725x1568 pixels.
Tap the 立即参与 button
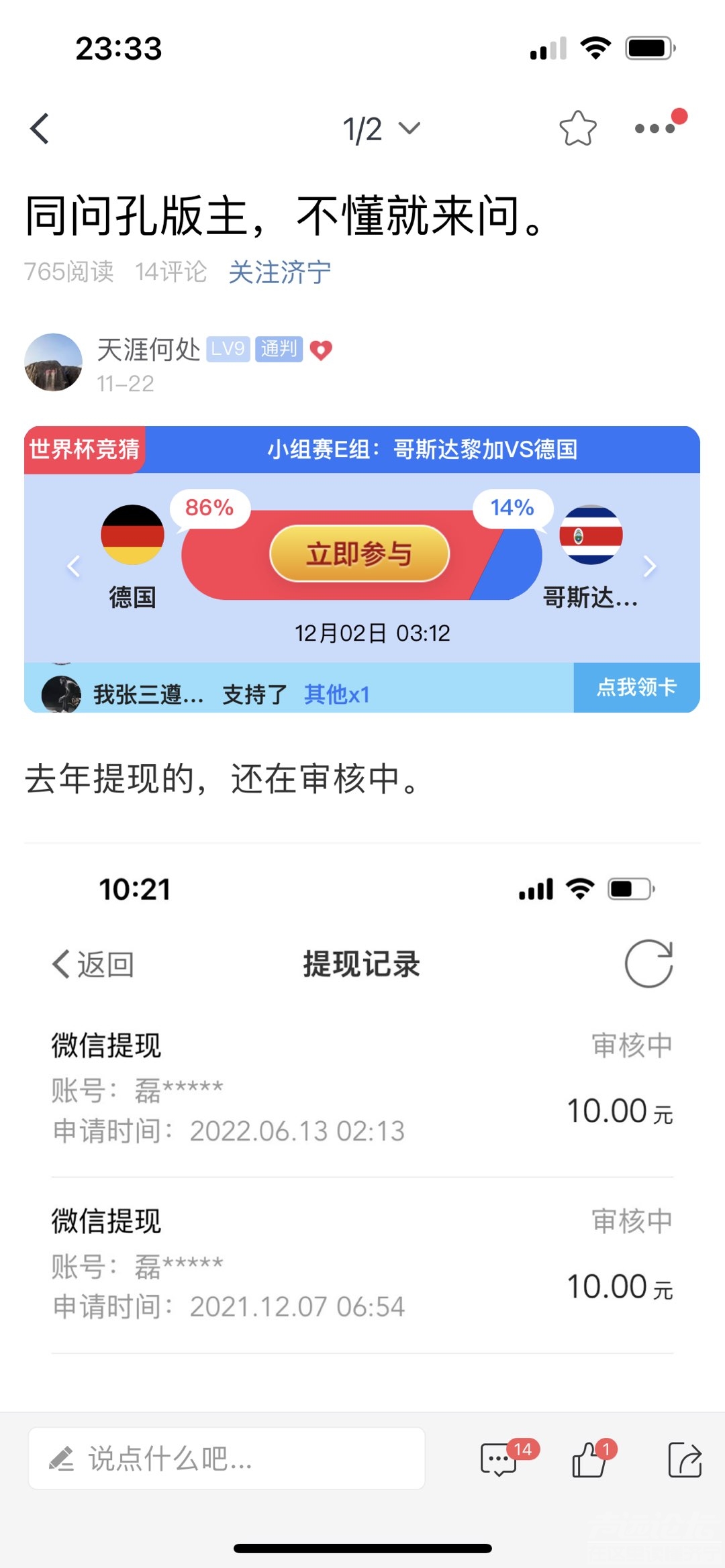point(359,554)
